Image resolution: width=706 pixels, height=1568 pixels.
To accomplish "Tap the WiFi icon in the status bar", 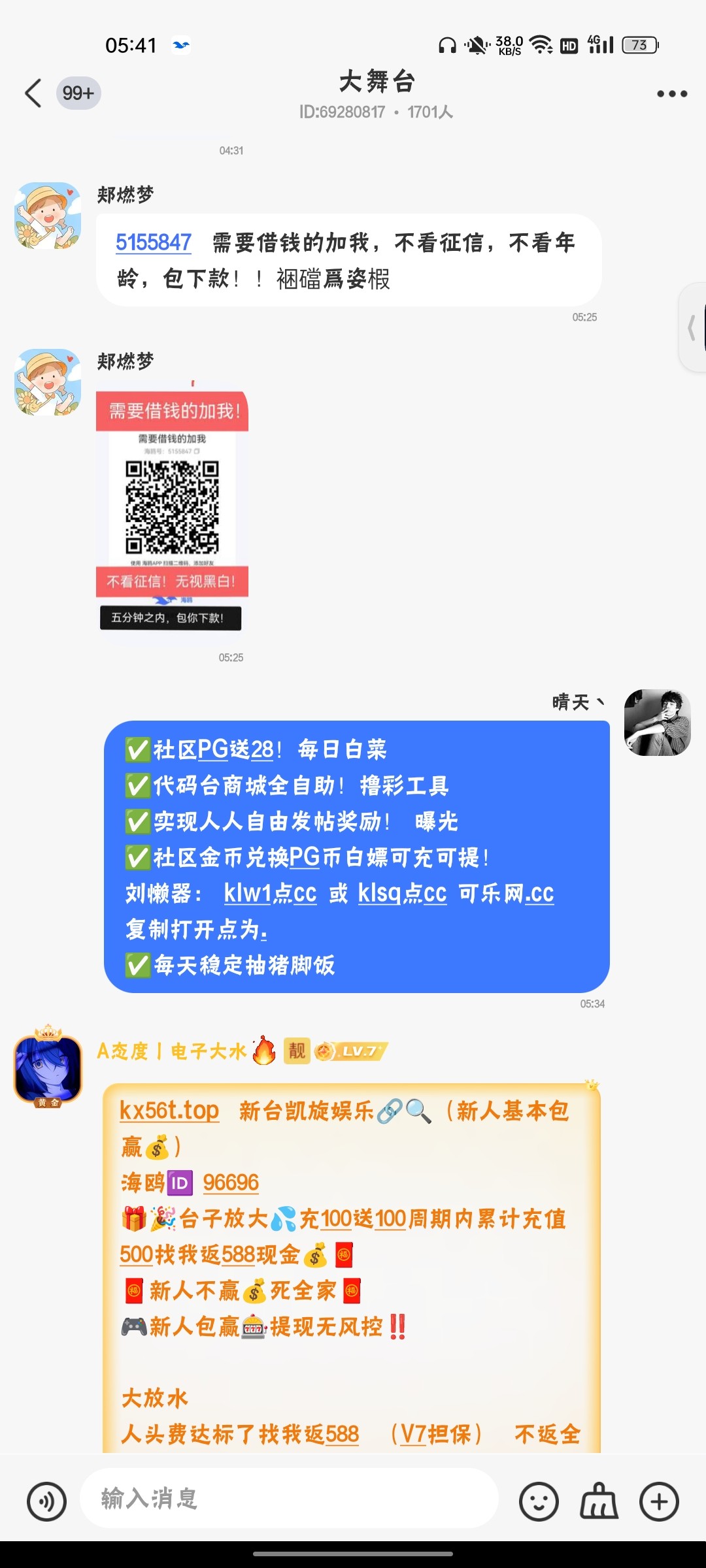I will pos(541,44).
